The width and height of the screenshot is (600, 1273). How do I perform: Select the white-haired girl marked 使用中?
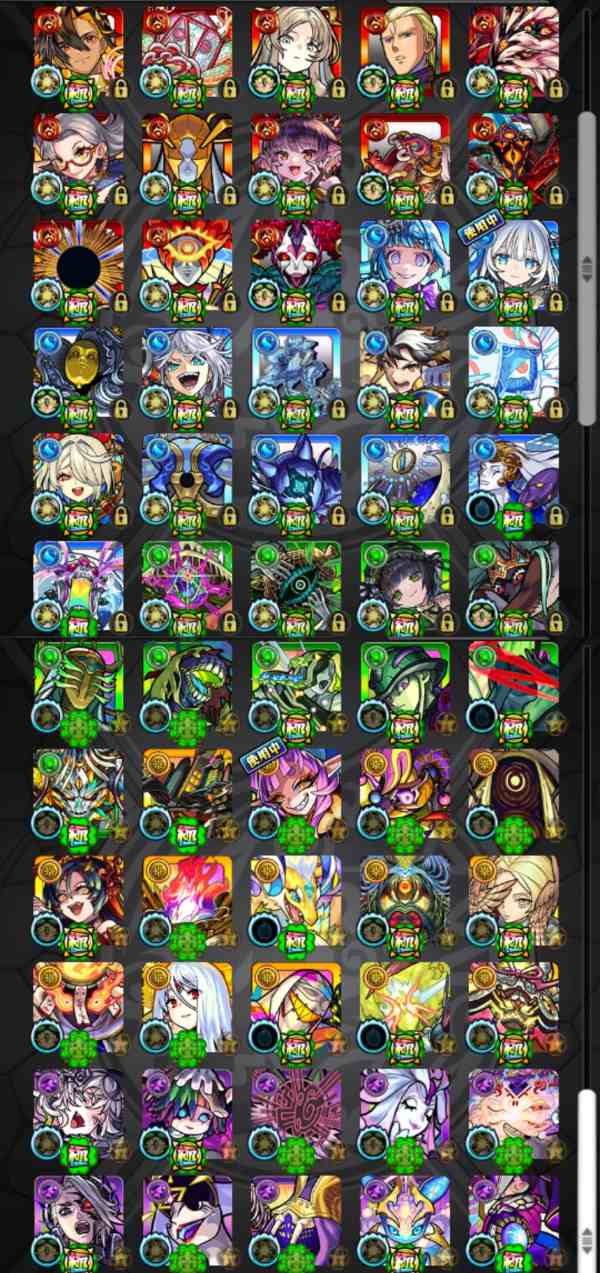click(x=514, y=264)
